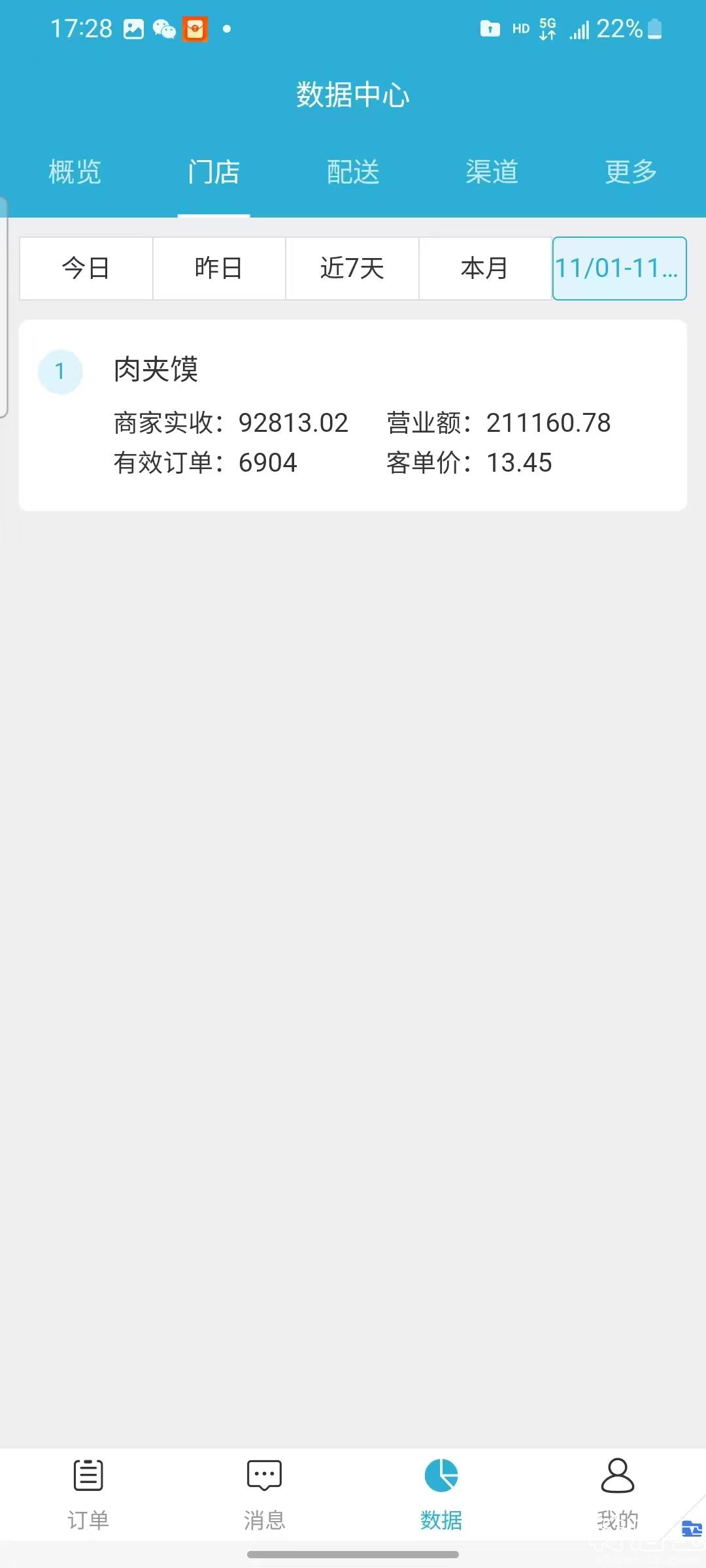Switch to the 渠道 tab
This screenshot has height=1568, width=706.
point(492,172)
